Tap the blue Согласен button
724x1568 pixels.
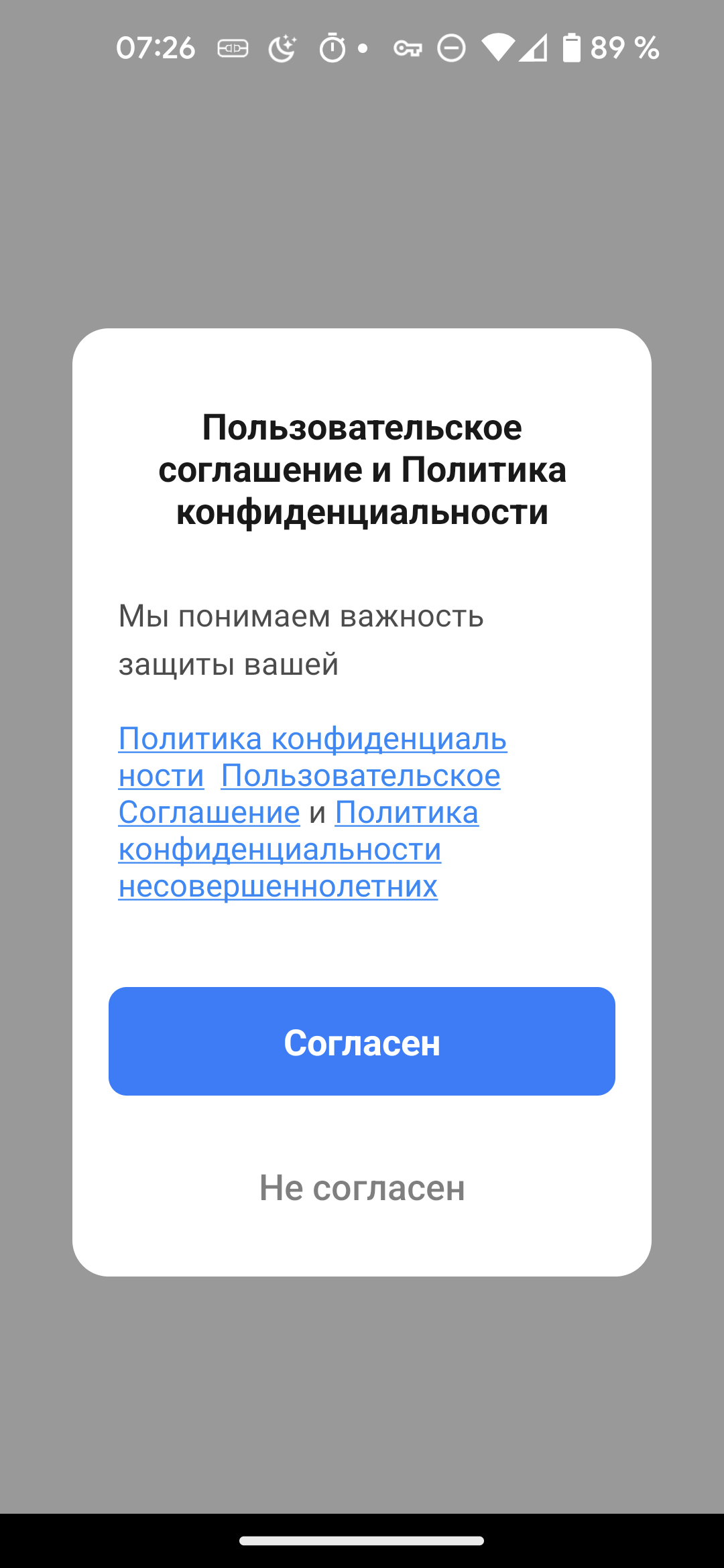(x=362, y=1041)
